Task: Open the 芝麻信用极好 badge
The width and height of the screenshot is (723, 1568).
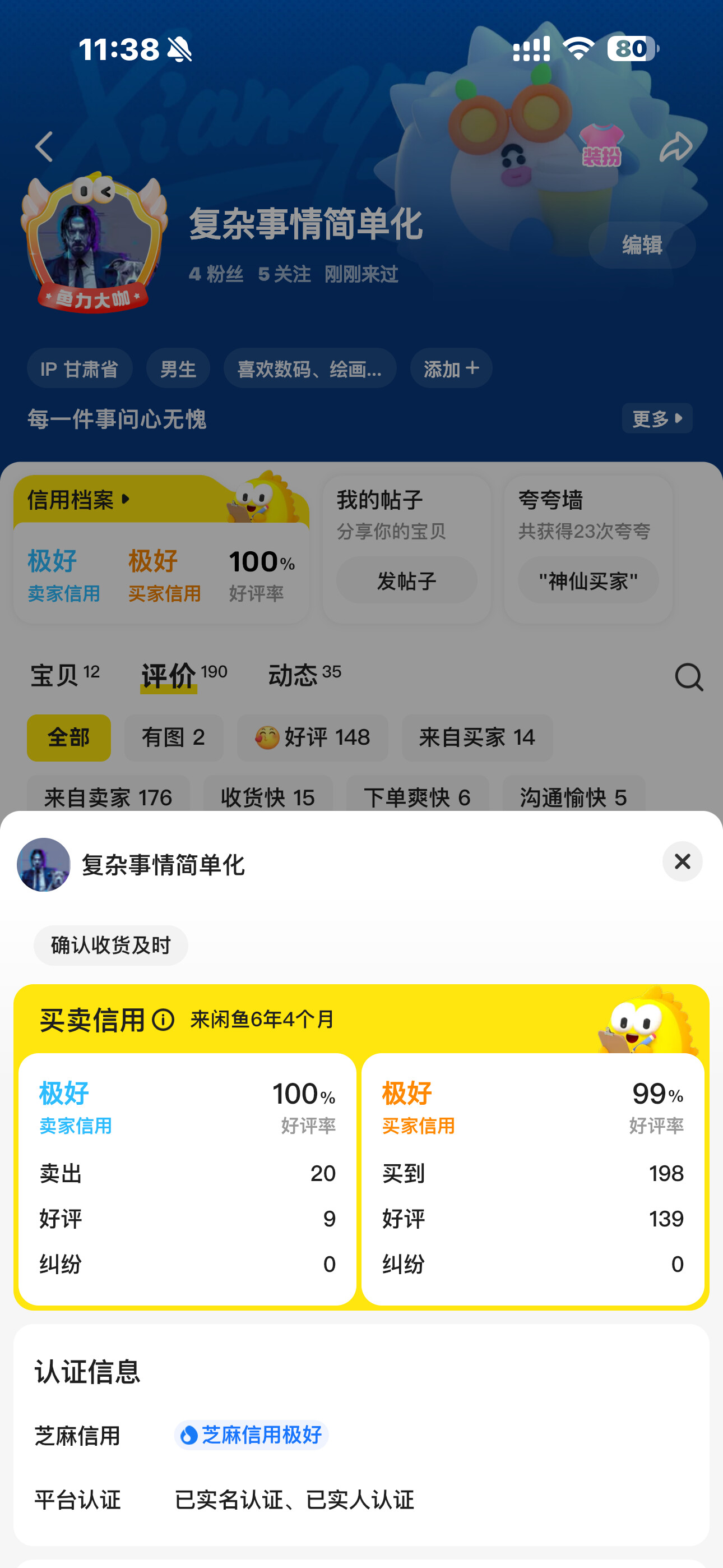Action: tap(251, 1435)
